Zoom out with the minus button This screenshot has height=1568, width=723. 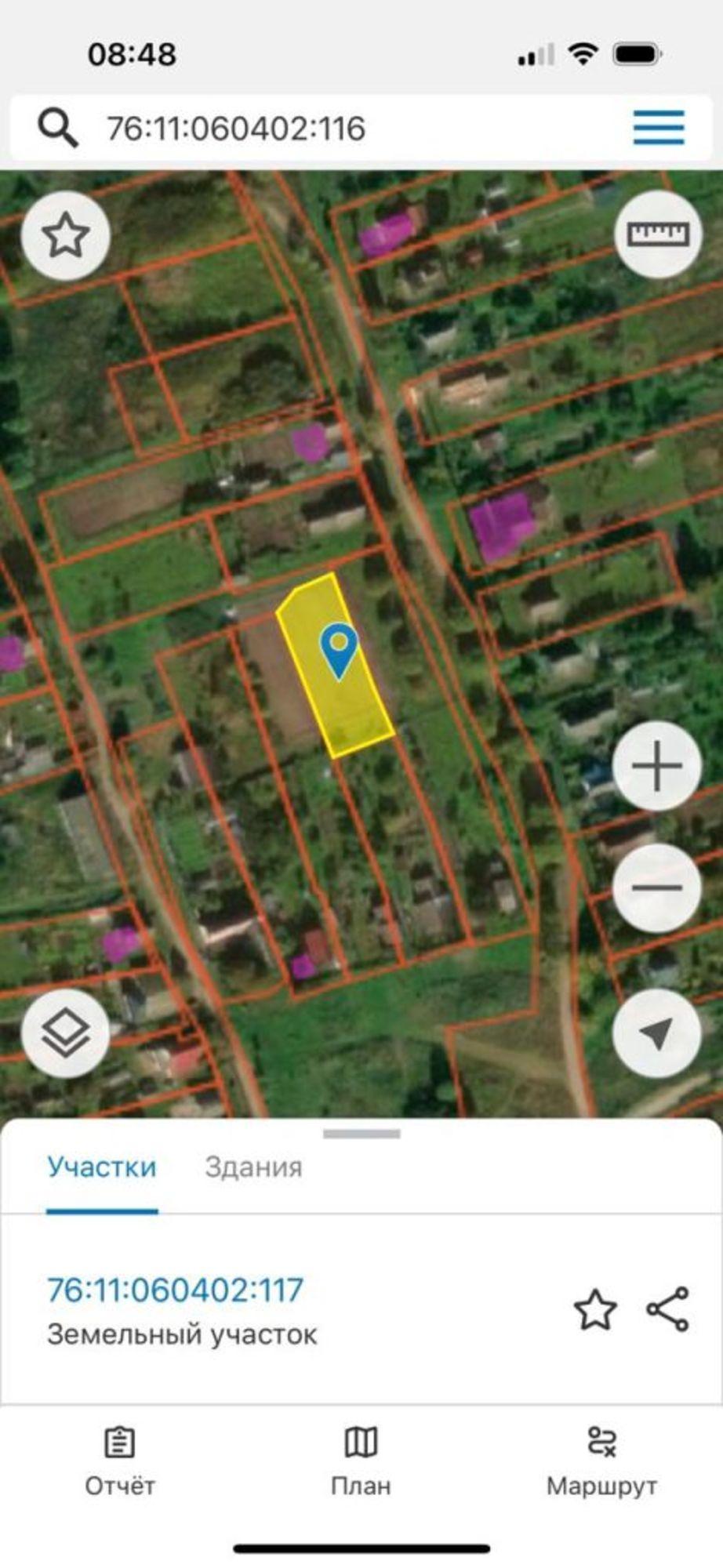pyautogui.click(x=656, y=887)
